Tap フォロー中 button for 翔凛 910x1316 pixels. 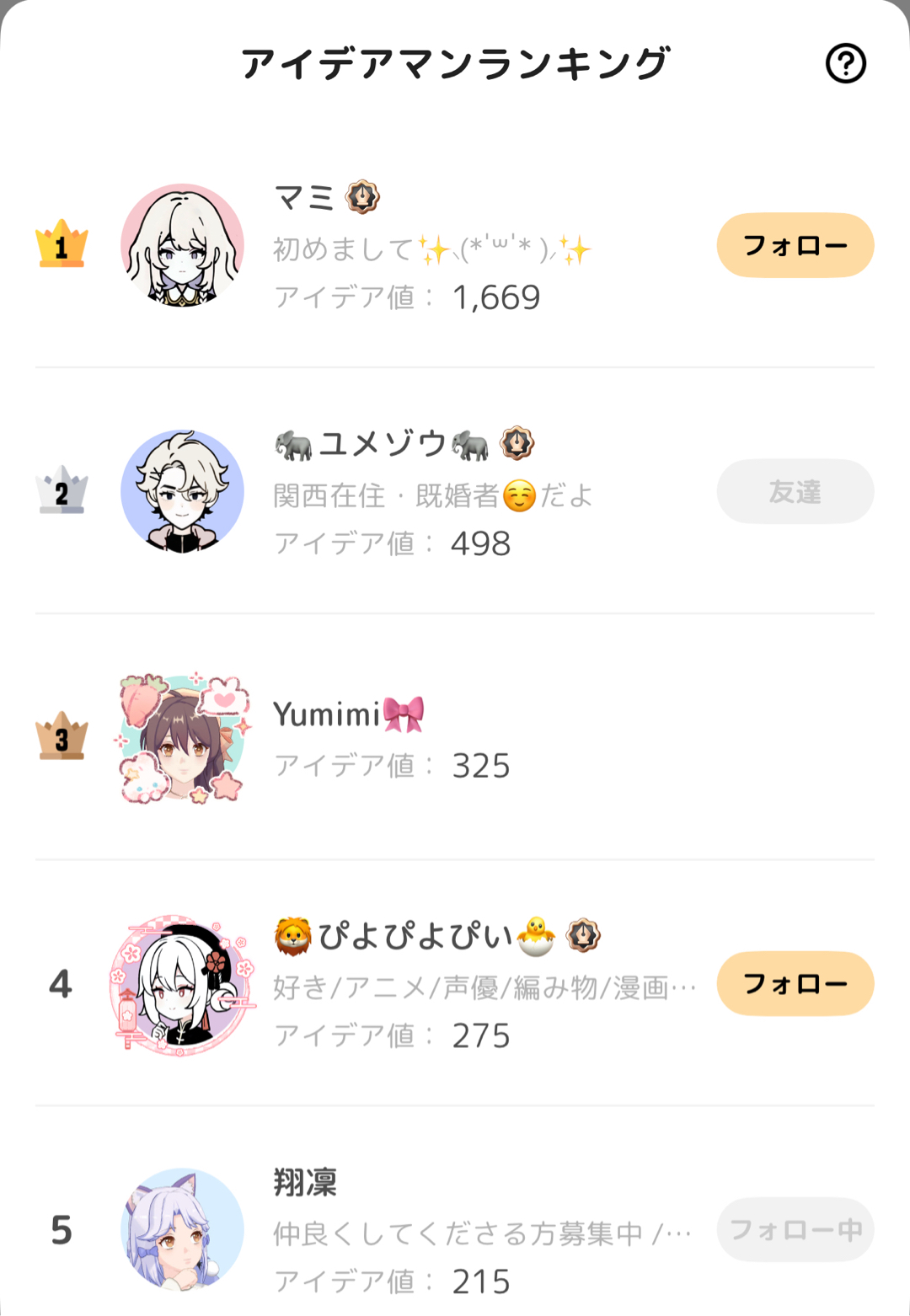tap(795, 1229)
